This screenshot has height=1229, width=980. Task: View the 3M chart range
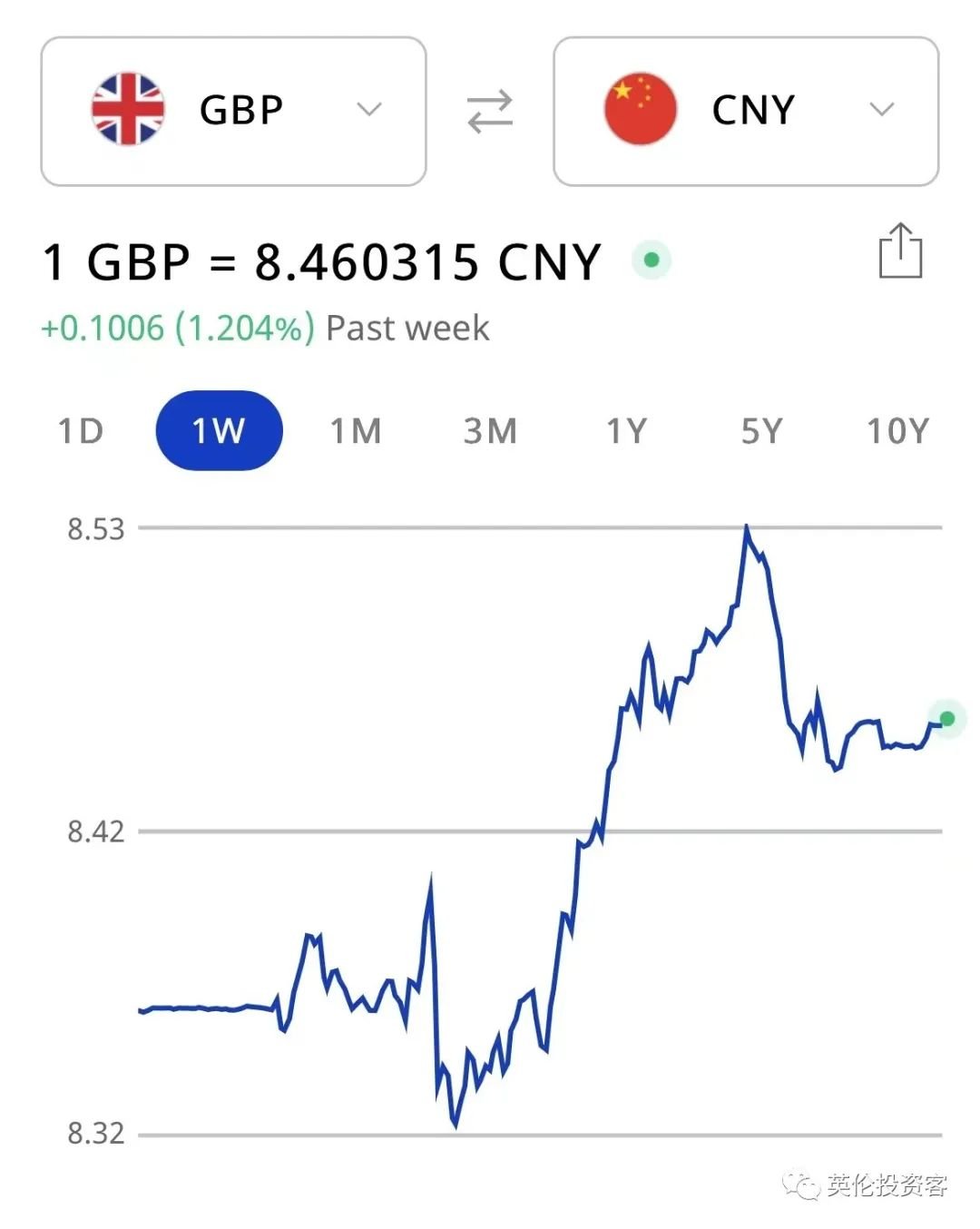pyautogui.click(x=490, y=431)
